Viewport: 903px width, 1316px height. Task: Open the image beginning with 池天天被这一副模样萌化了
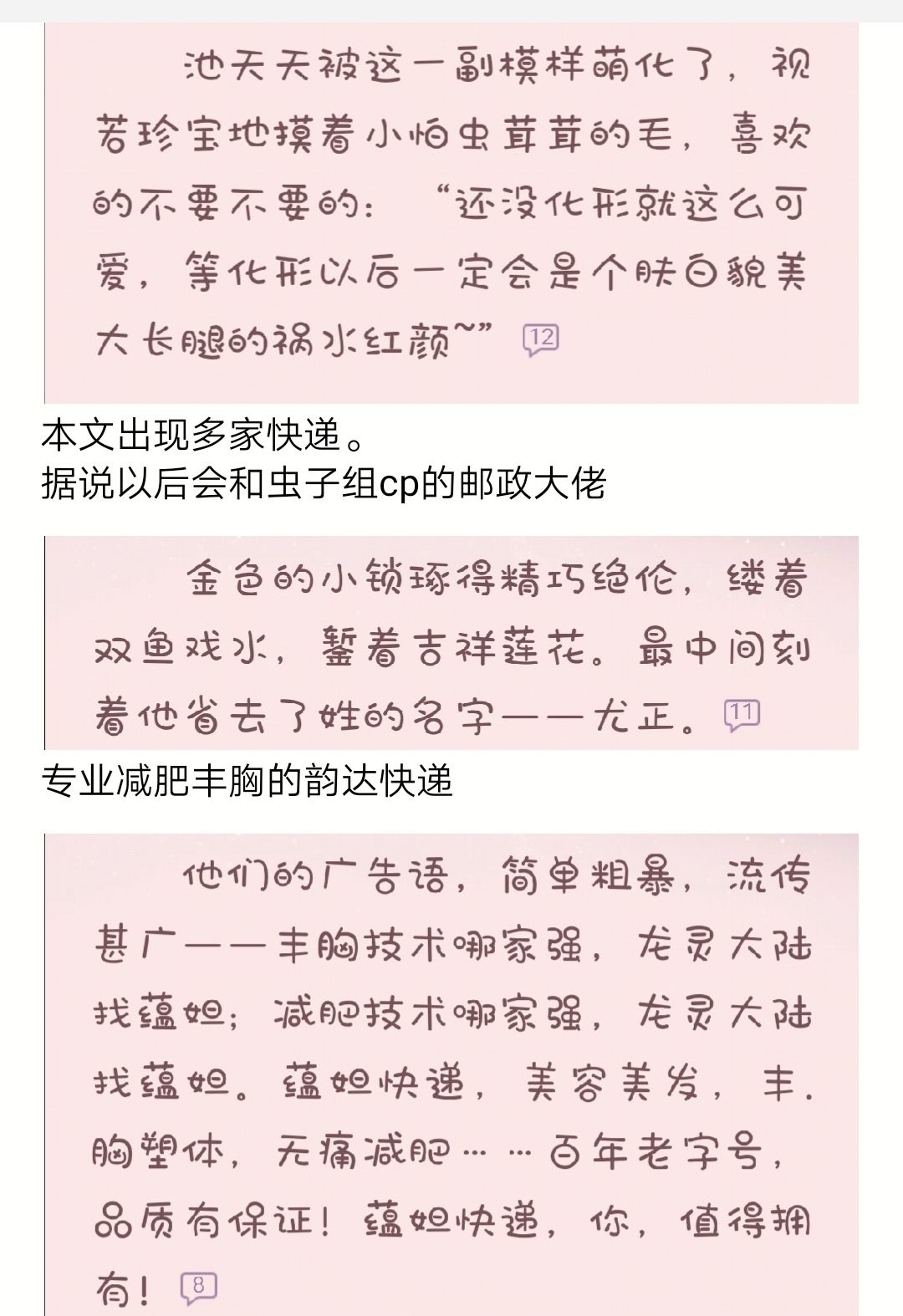point(451,213)
